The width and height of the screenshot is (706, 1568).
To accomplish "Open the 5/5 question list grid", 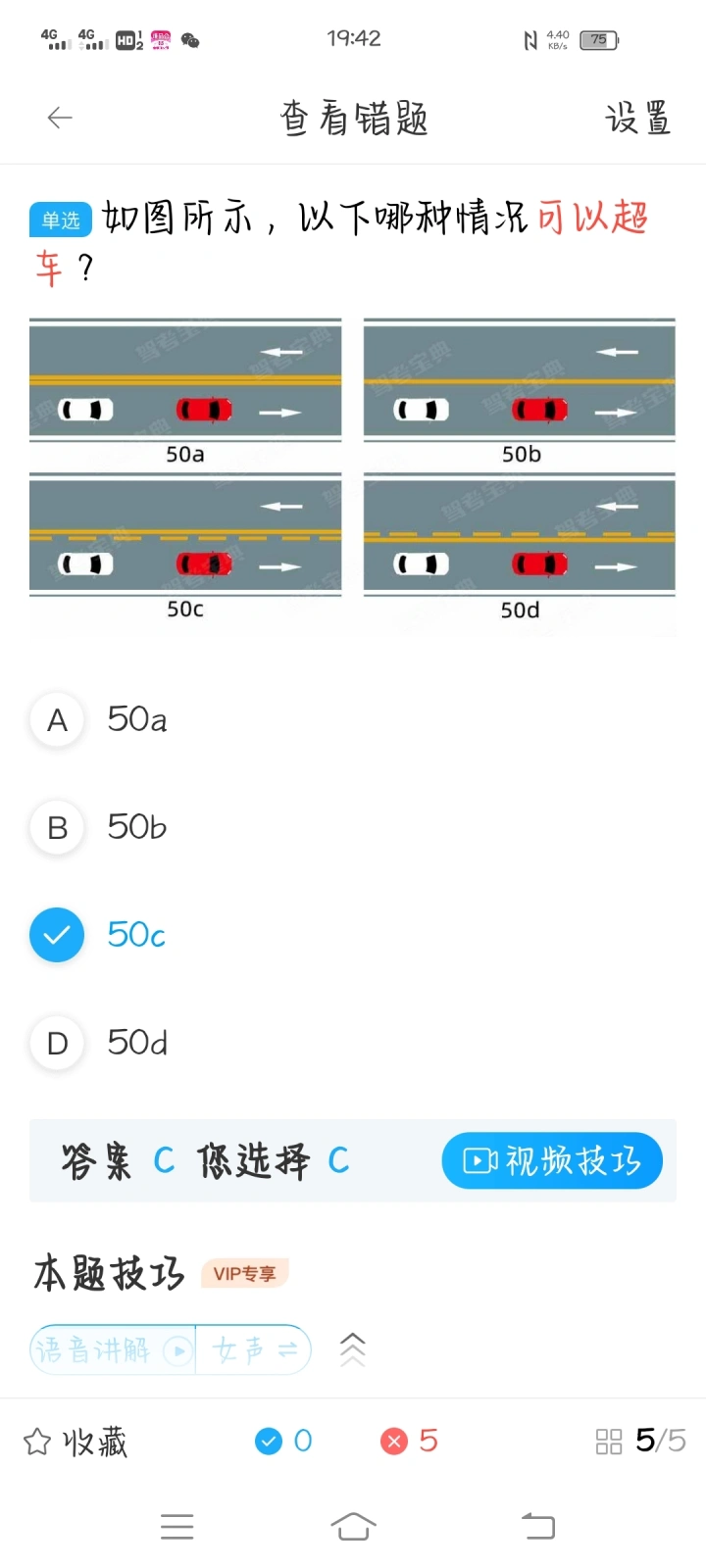I will [x=640, y=1441].
